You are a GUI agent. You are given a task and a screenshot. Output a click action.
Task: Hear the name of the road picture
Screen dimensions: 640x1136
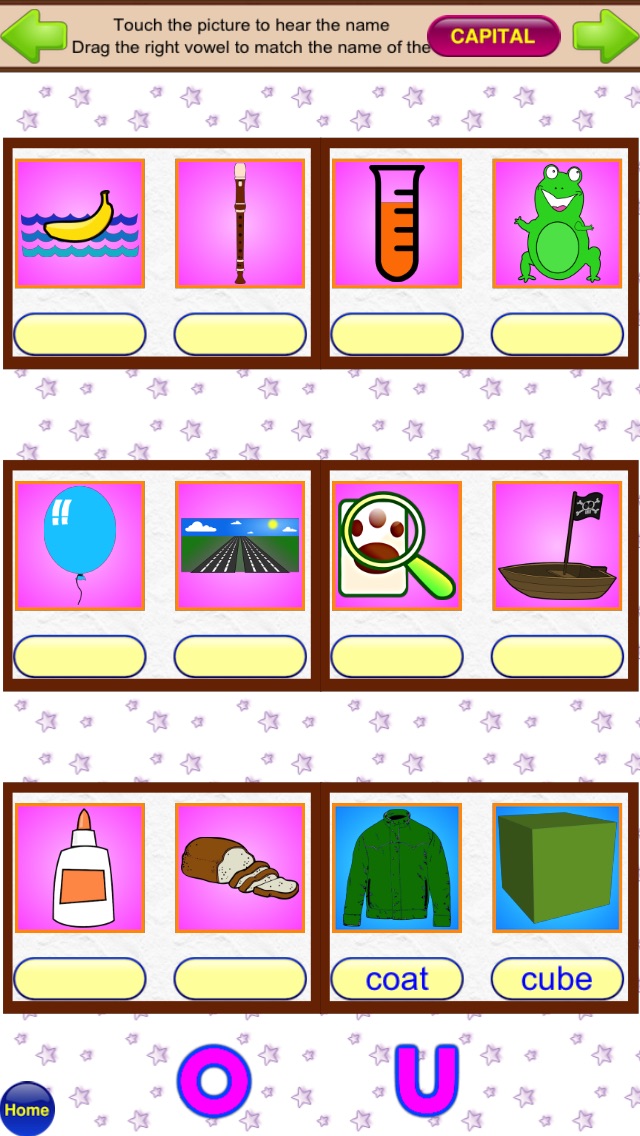coord(240,546)
